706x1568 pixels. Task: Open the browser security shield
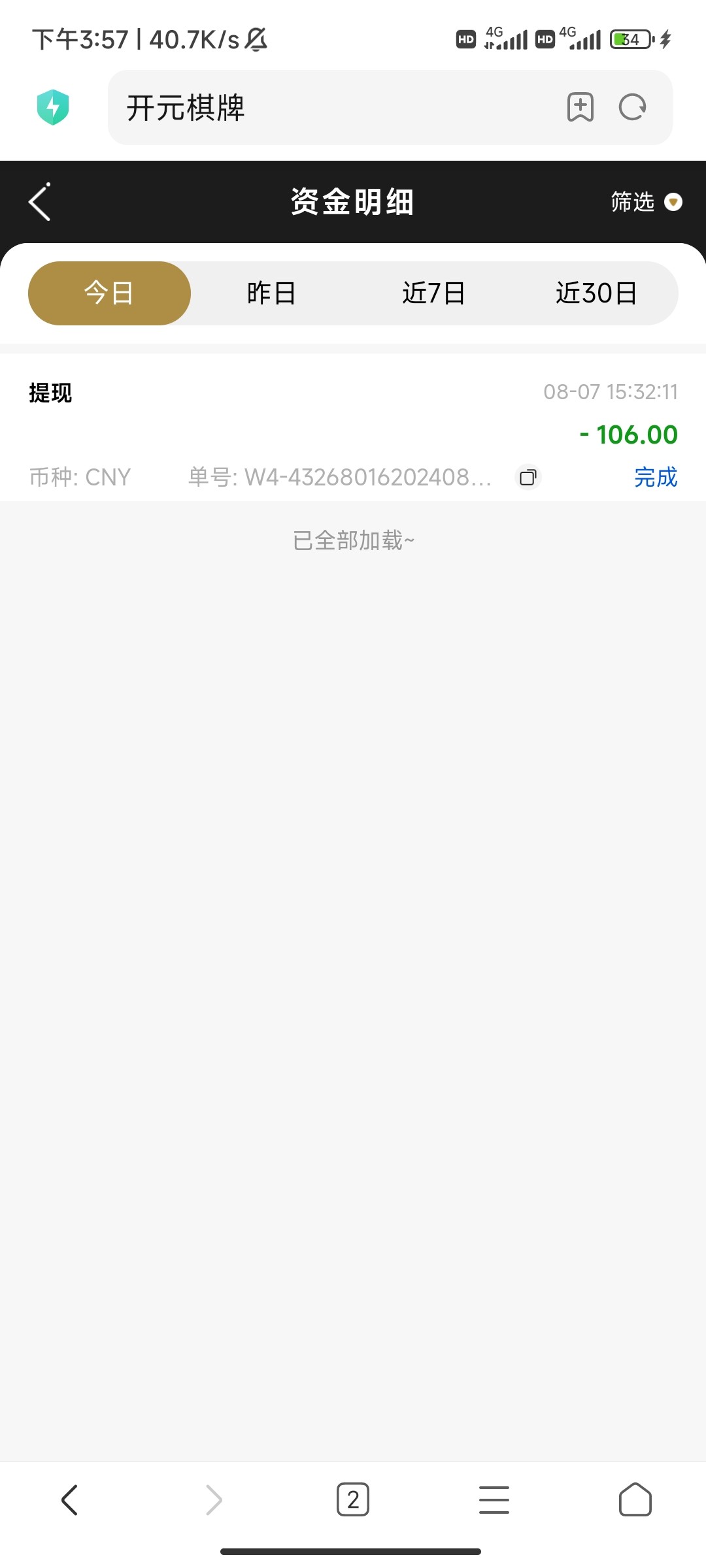pyautogui.click(x=53, y=107)
